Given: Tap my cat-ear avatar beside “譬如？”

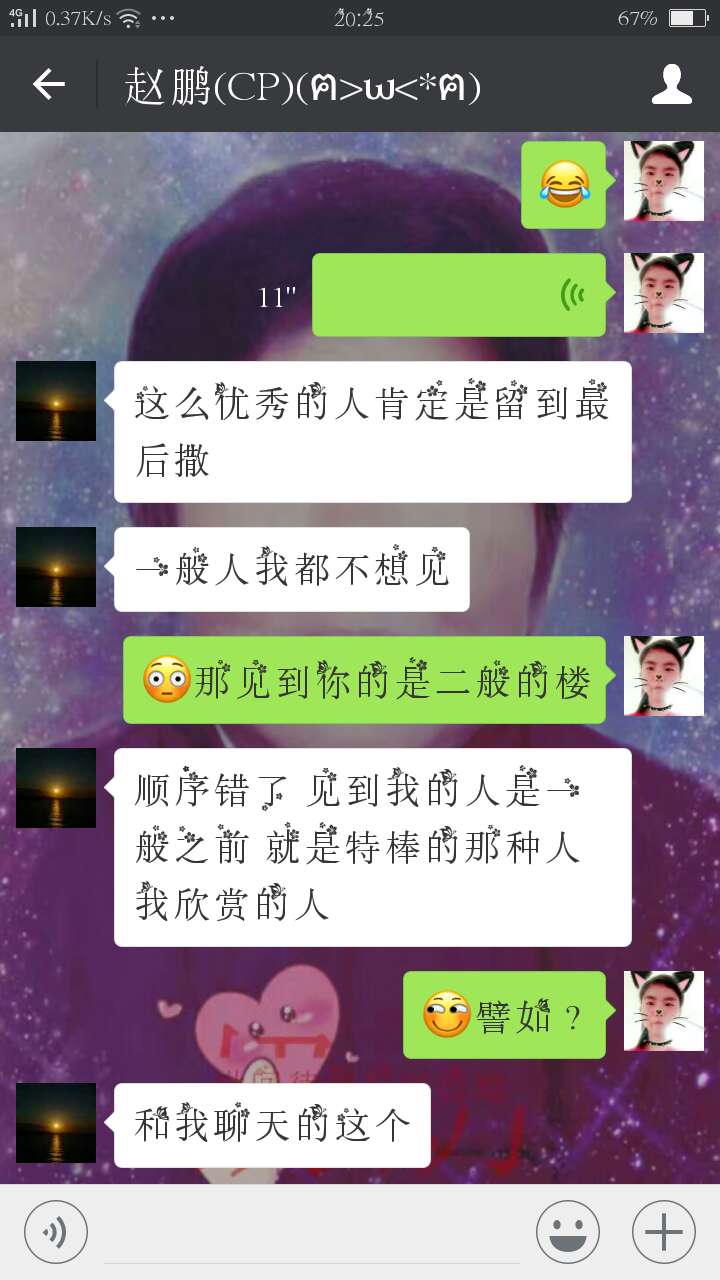Looking at the screenshot, I should click(664, 1011).
